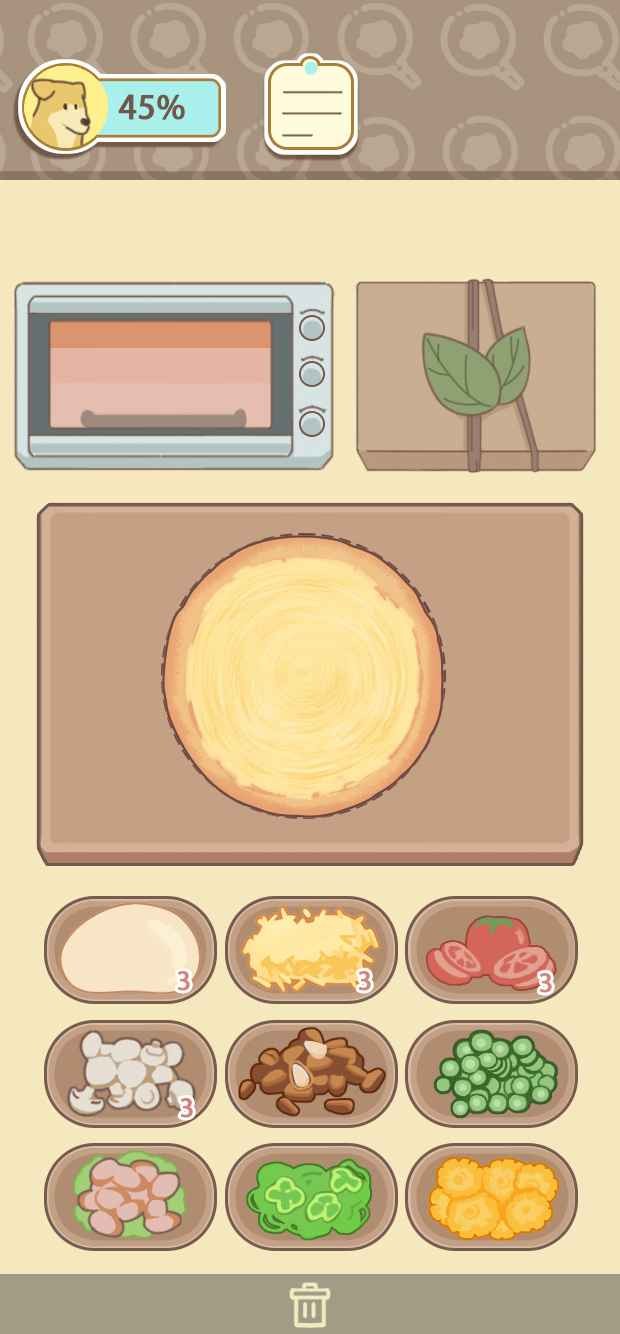Select the pizza dough tray

(x=130, y=950)
